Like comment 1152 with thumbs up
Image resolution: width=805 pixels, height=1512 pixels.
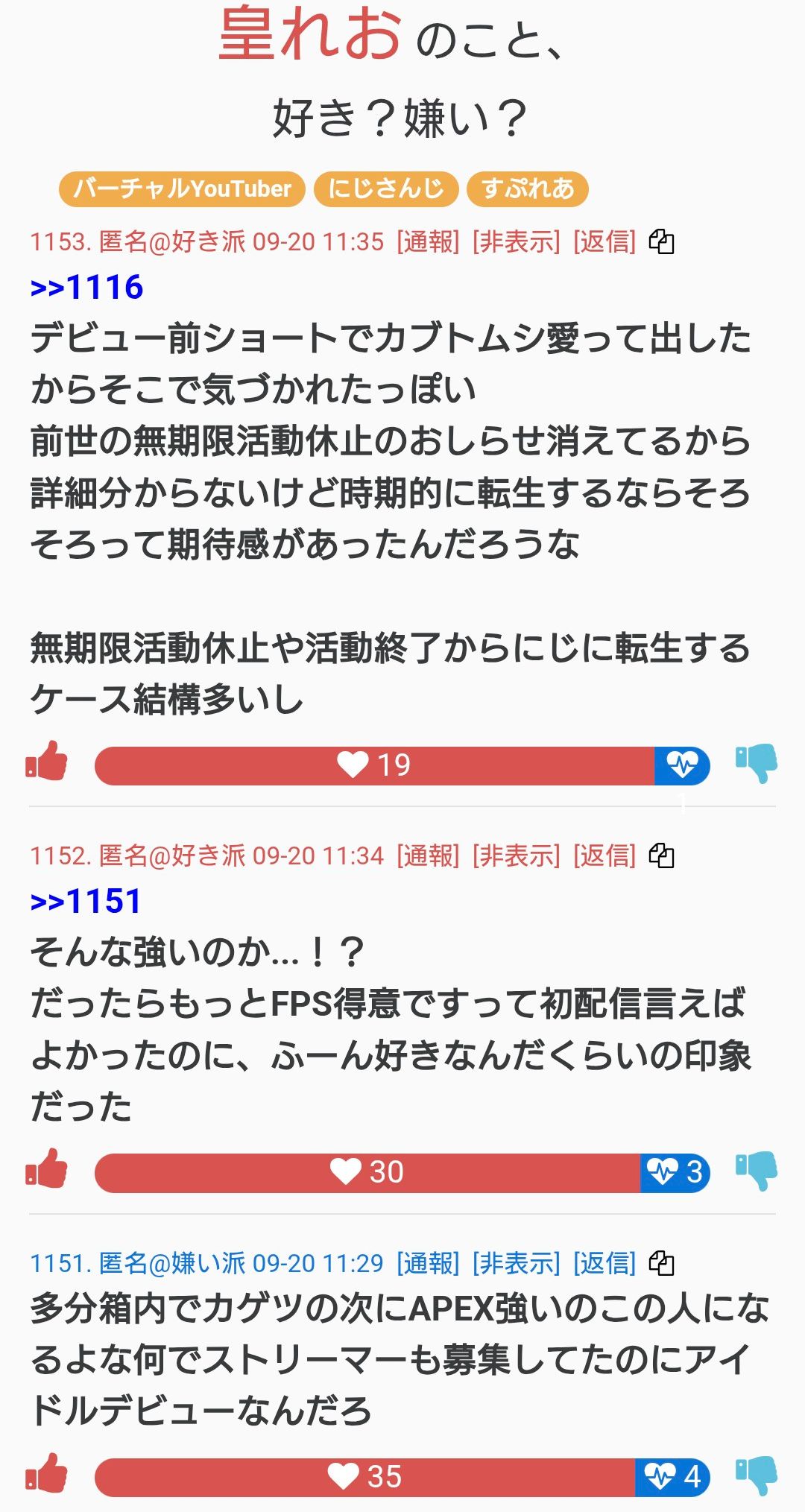point(47,1169)
